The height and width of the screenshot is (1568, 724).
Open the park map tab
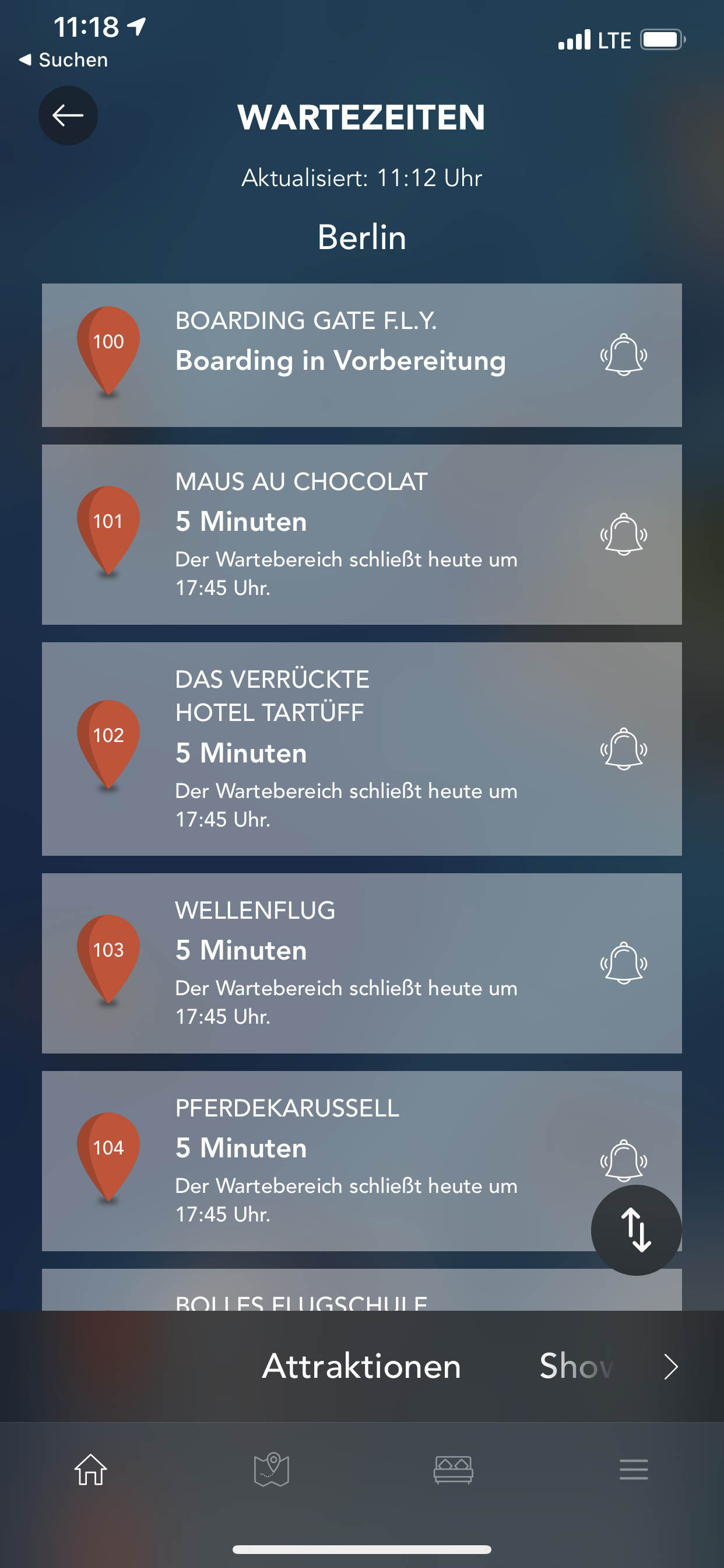271,1469
